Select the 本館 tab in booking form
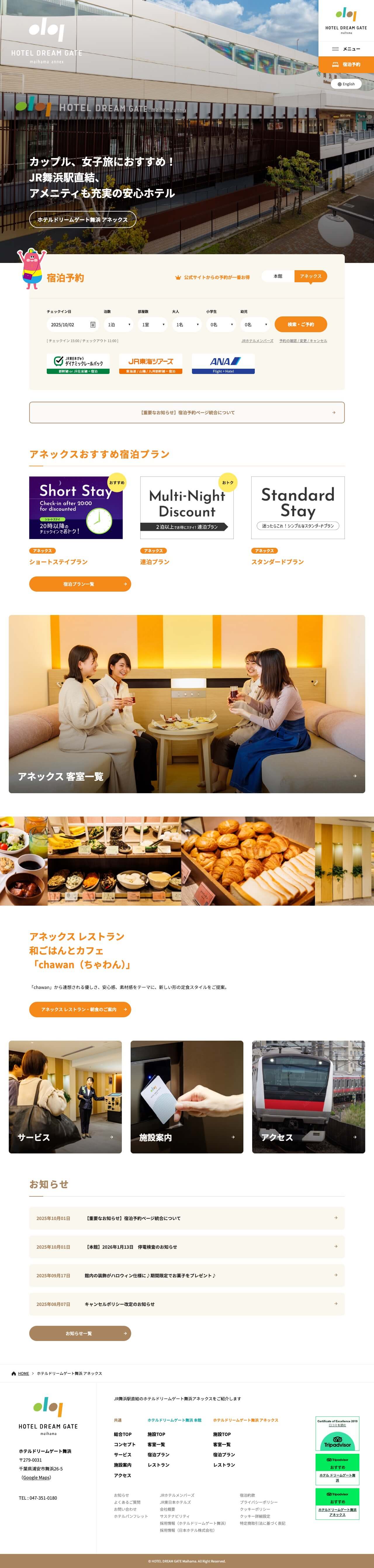The width and height of the screenshot is (374, 1568). point(278,276)
